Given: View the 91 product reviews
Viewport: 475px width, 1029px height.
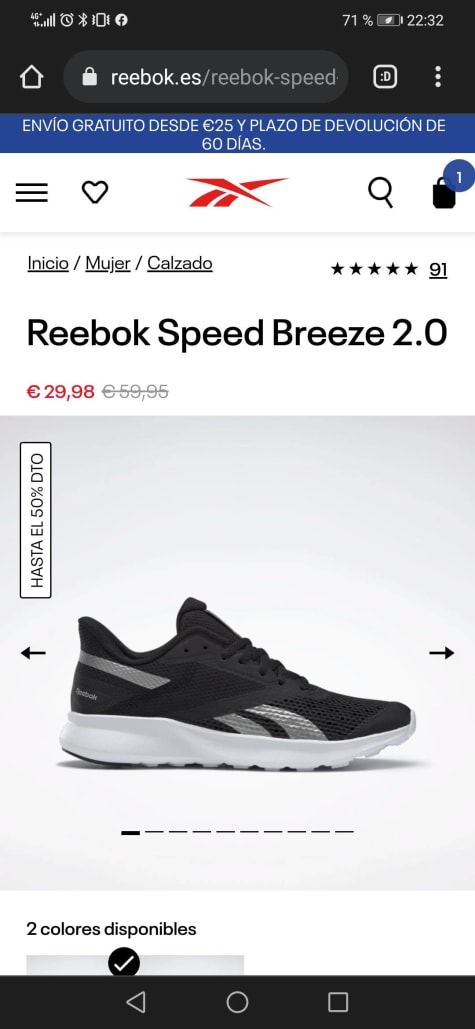Looking at the screenshot, I should pyautogui.click(x=438, y=270).
